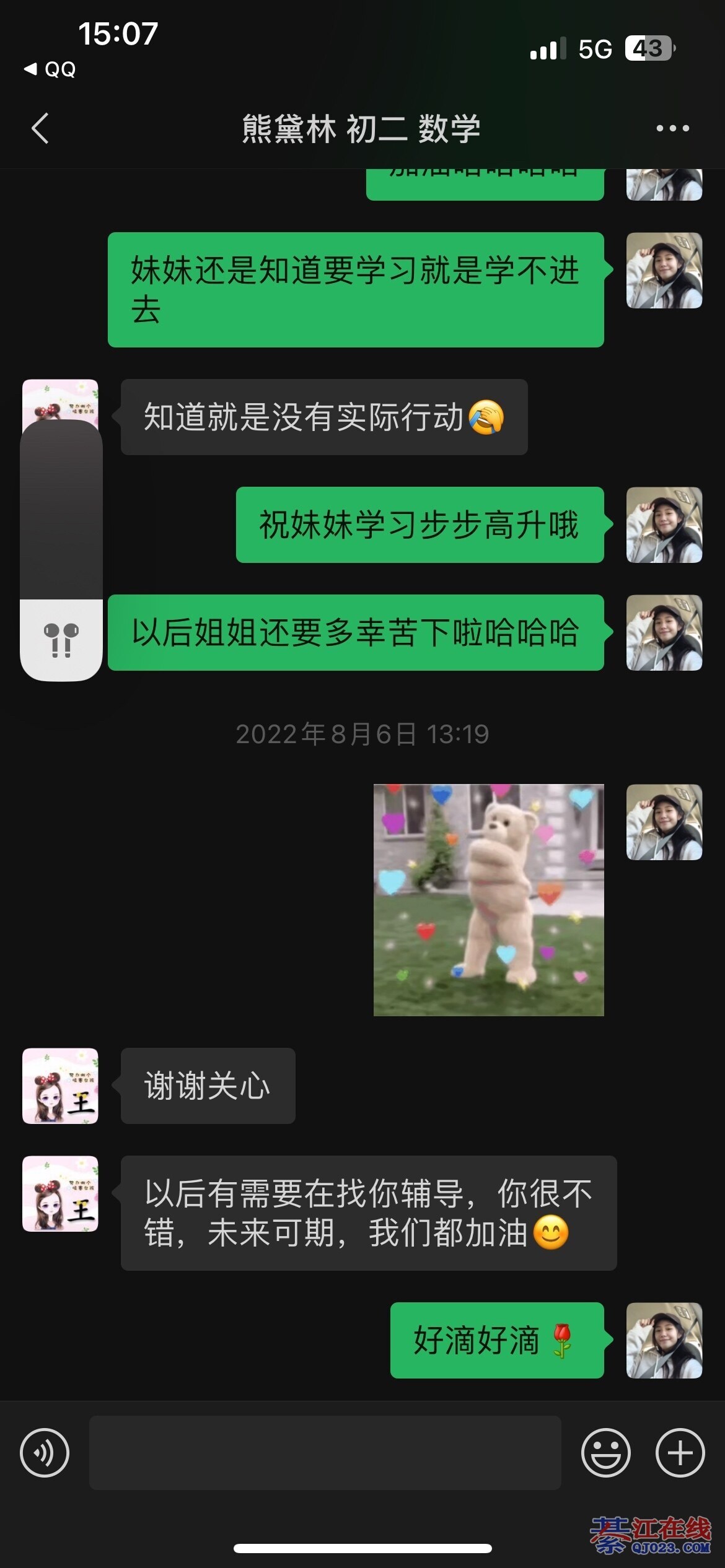The width and height of the screenshot is (725, 1568).
Task: Open own avatar beside 好滴好滴 message
Action: 664,1340
